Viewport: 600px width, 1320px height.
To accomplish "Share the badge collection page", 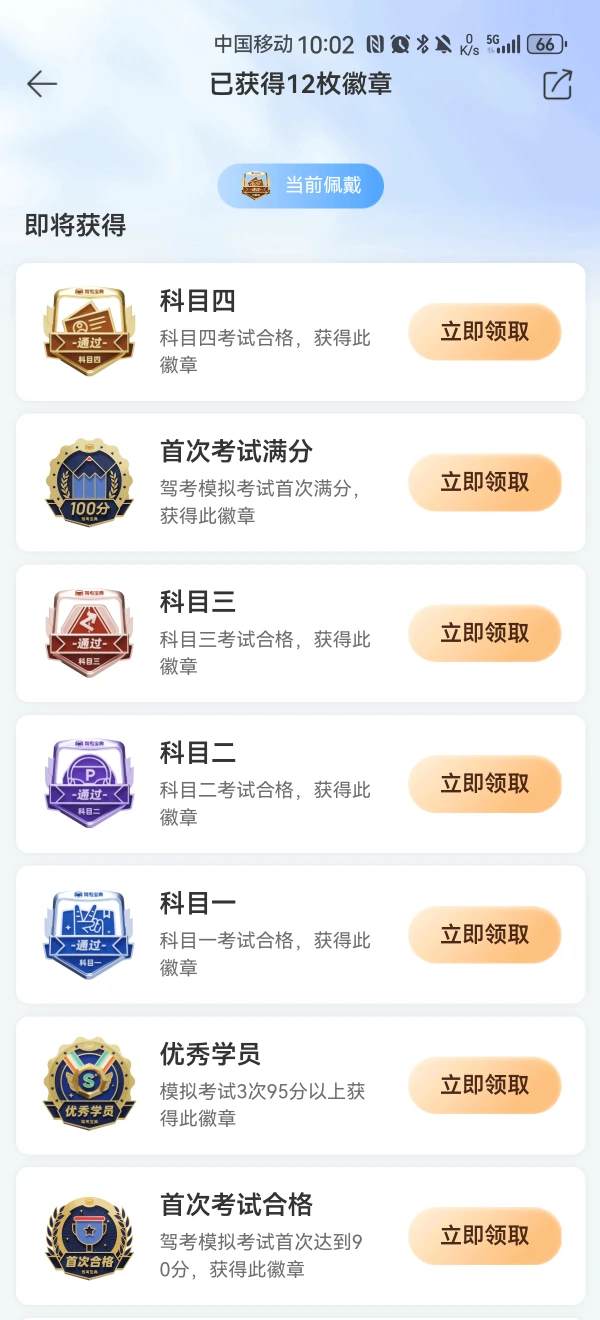I will (557, 85).
